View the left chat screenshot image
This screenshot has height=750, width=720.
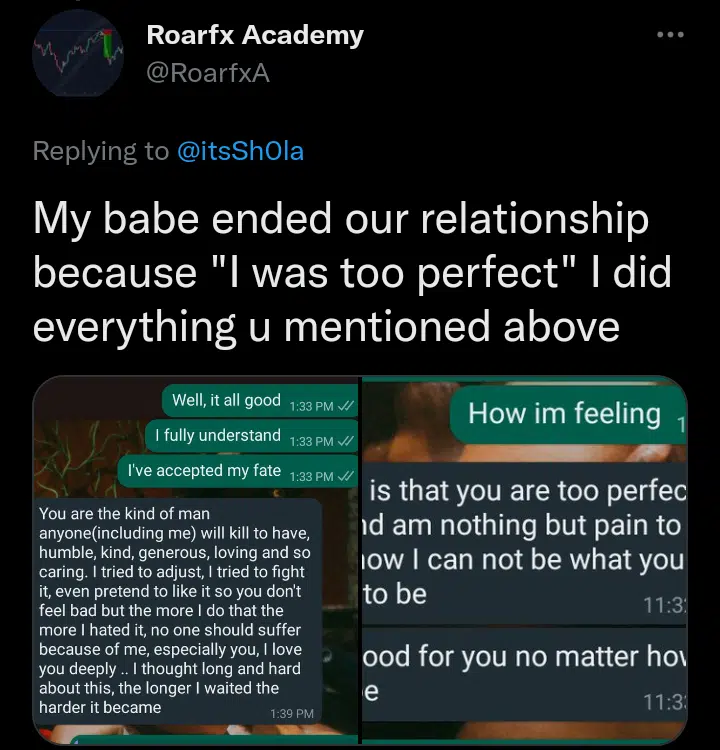pos(196,560)
